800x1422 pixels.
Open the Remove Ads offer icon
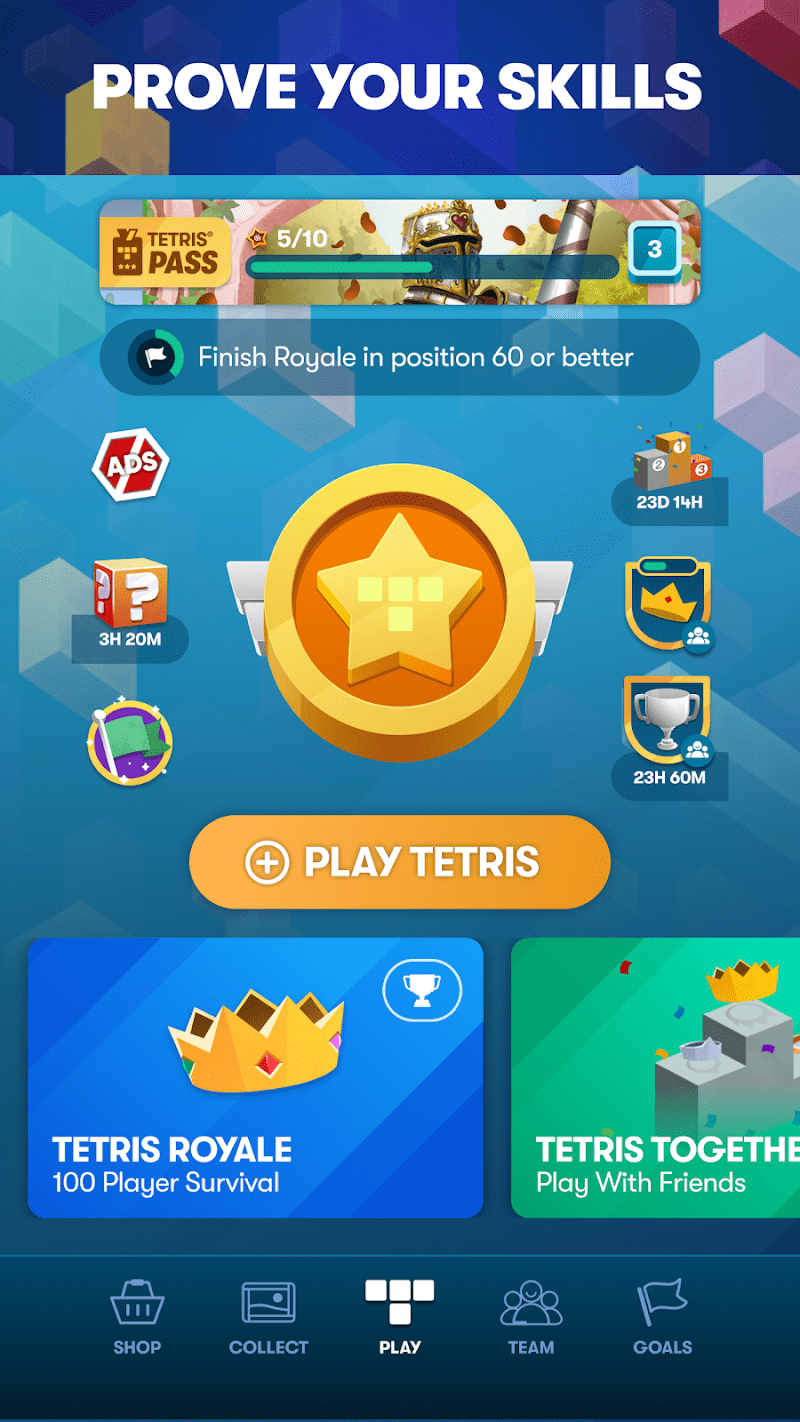coord(130,465)
